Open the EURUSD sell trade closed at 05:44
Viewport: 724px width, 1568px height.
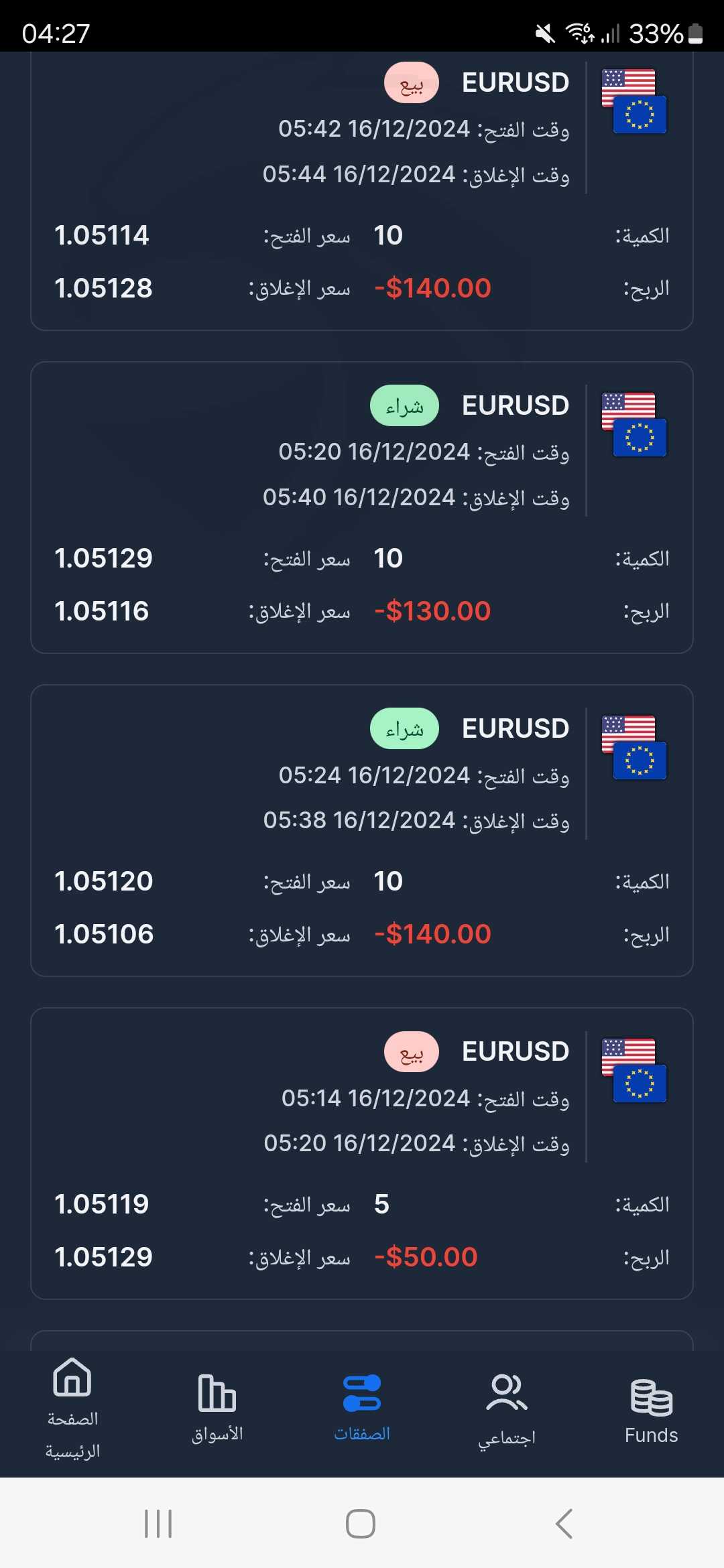coord(362,192)
